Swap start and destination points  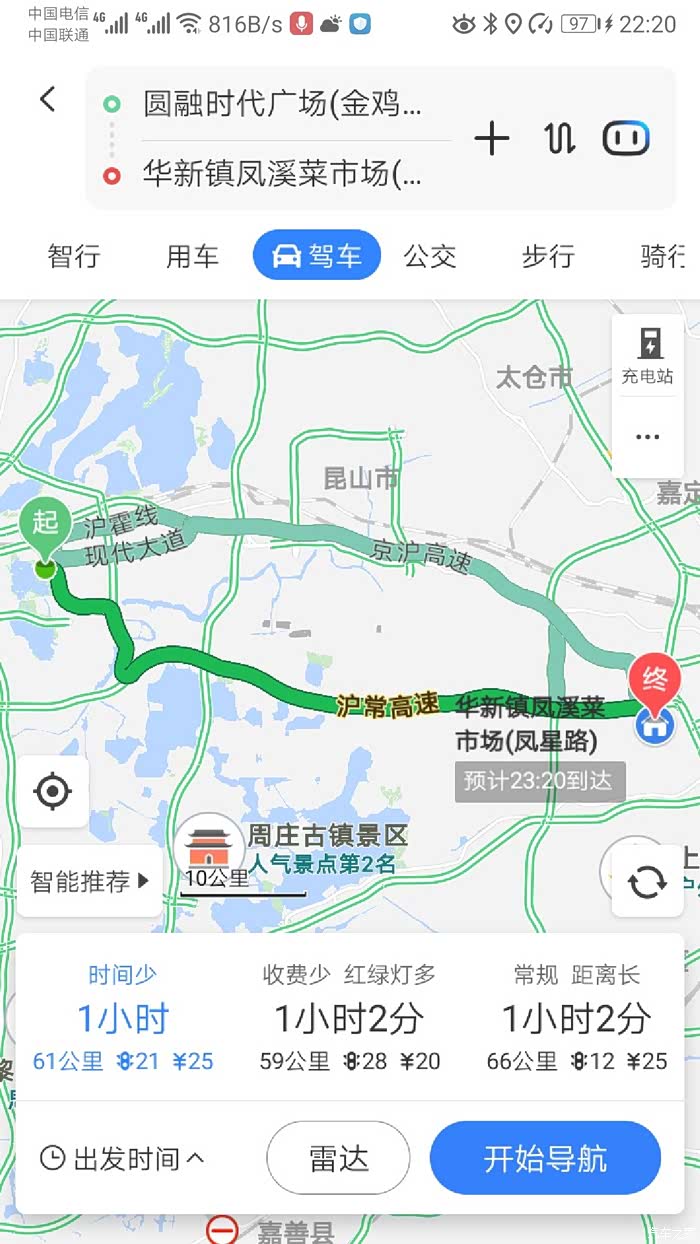click(x=560, y=139)
